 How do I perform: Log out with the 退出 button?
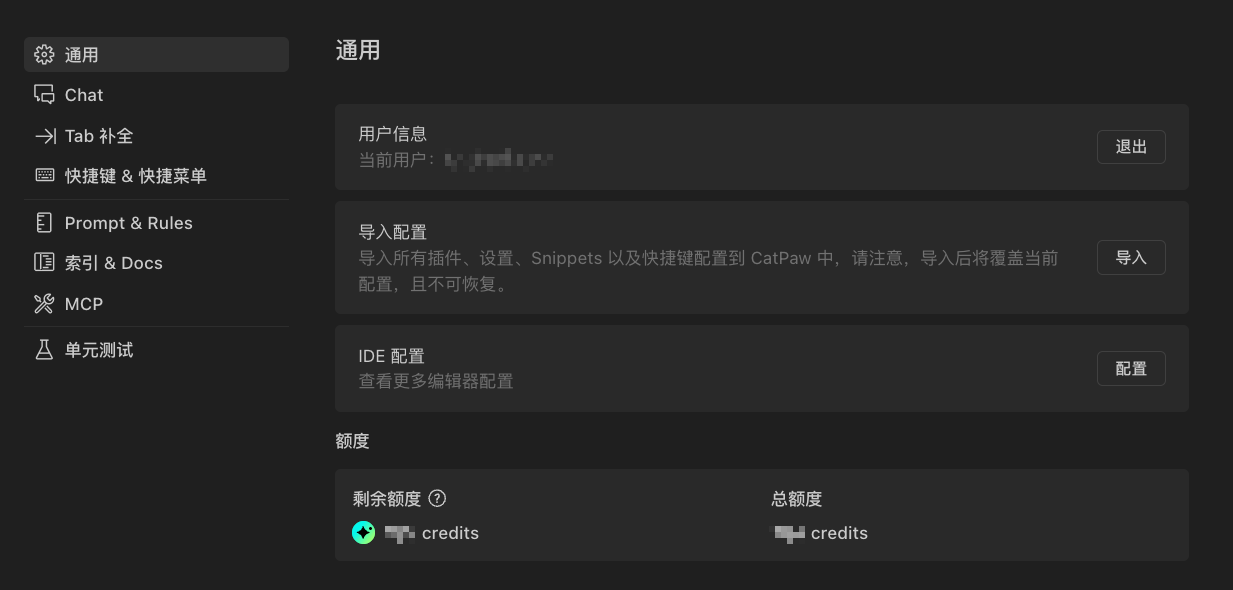1131,147
